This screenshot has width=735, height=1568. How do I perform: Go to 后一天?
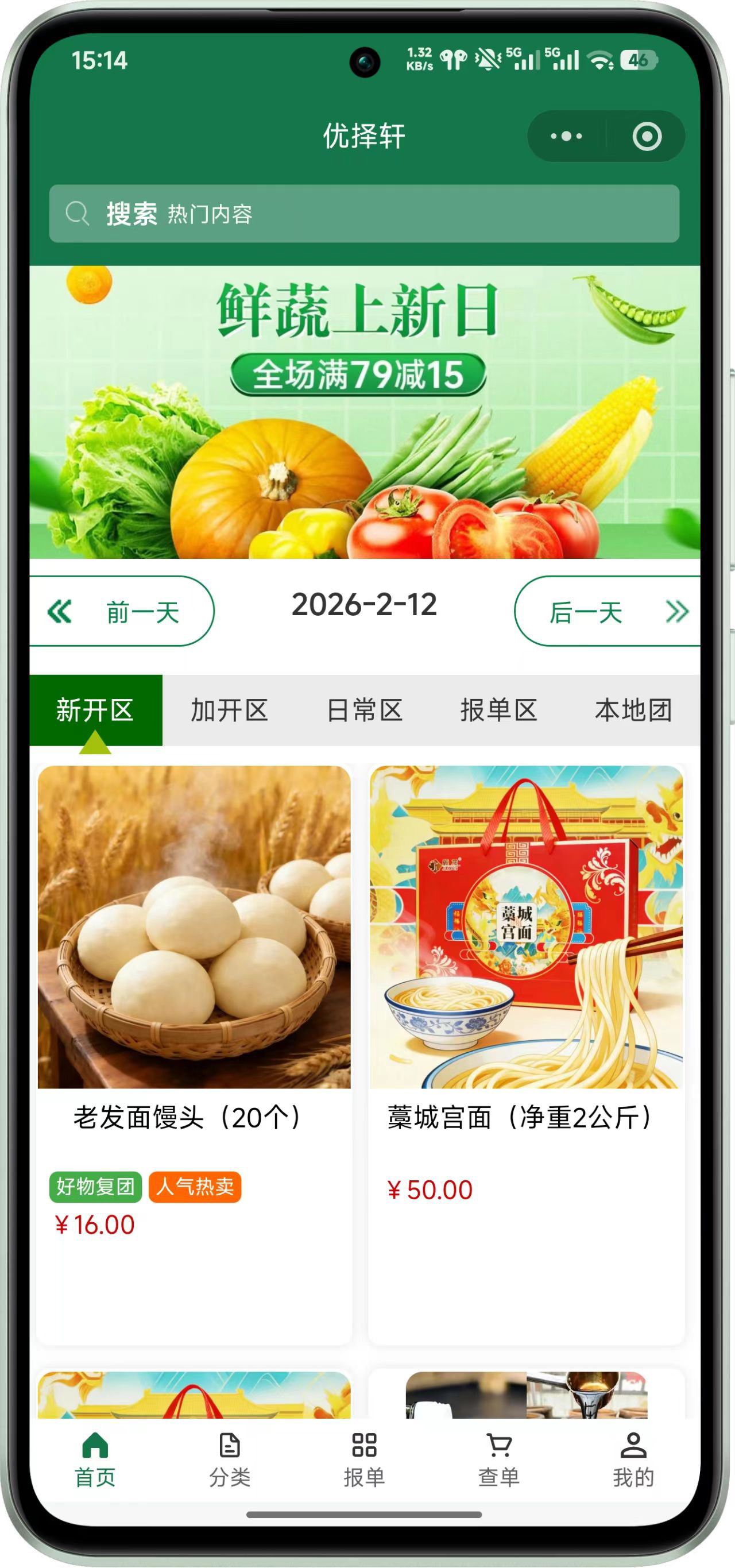(606, 611)
